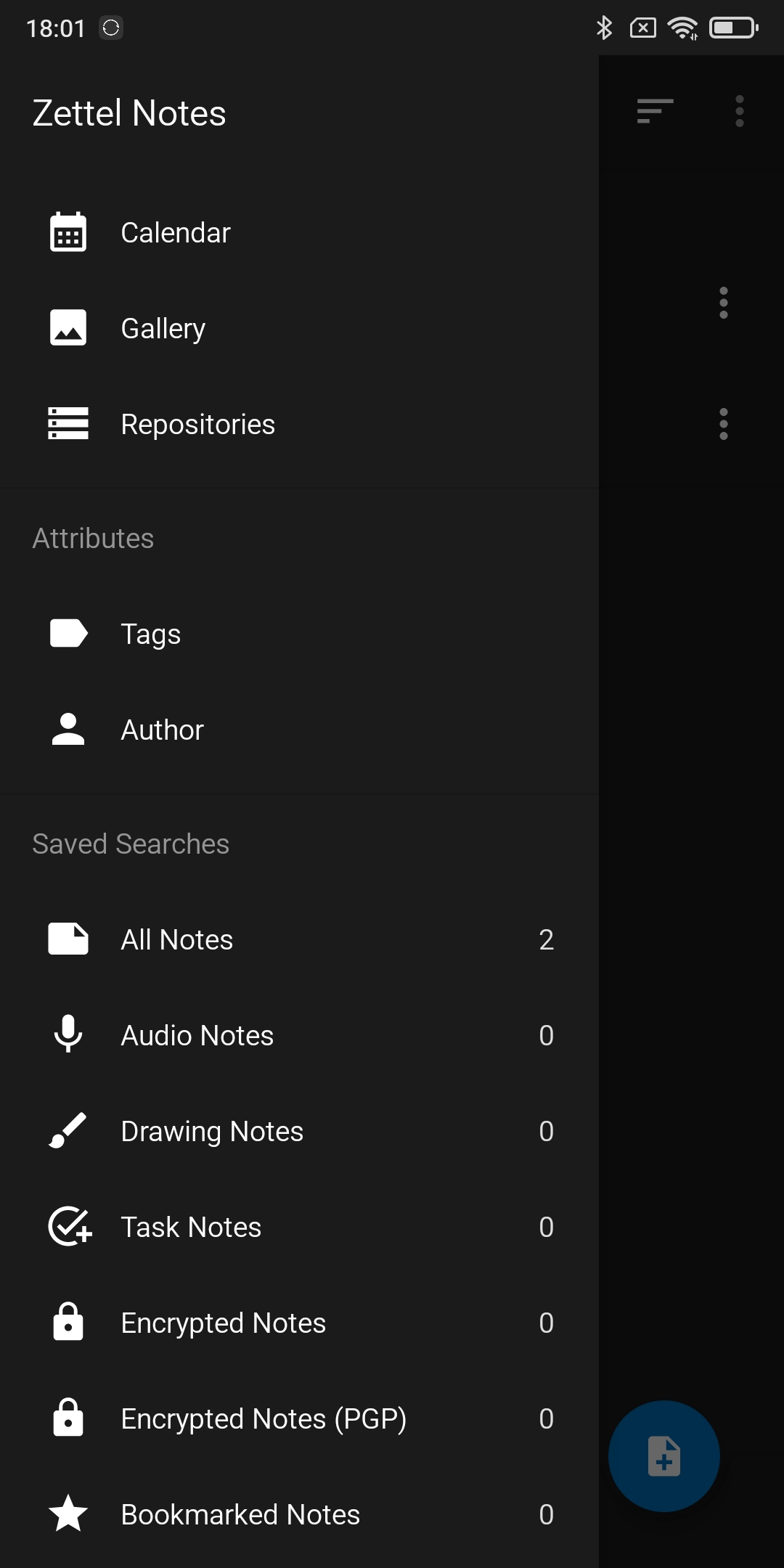
Task: Open Repositories via its list icon
Action: 68,424
